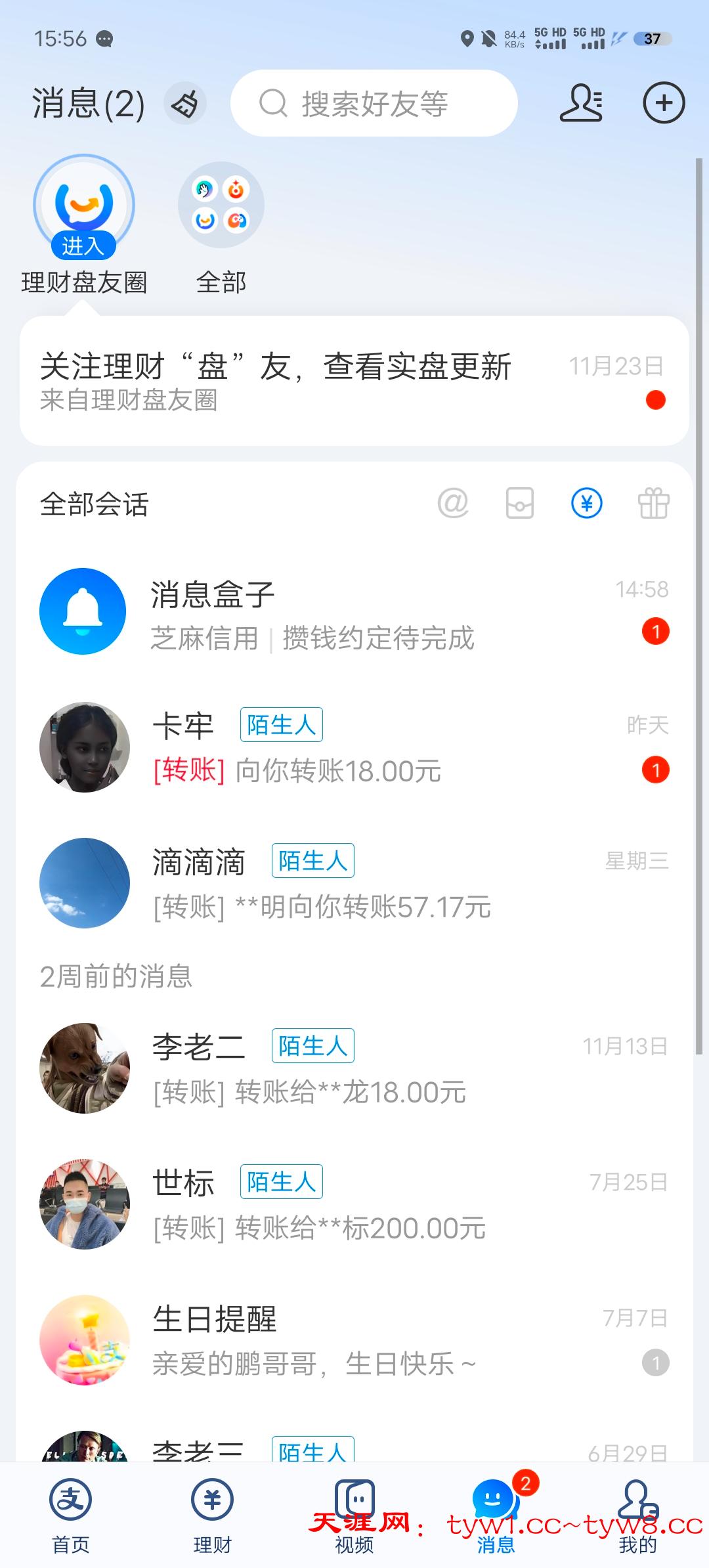Open the chat with 滴滴滴
The height and width of the screenshot is (1568, 709).
pyautogui.click(x=354, y=884)
